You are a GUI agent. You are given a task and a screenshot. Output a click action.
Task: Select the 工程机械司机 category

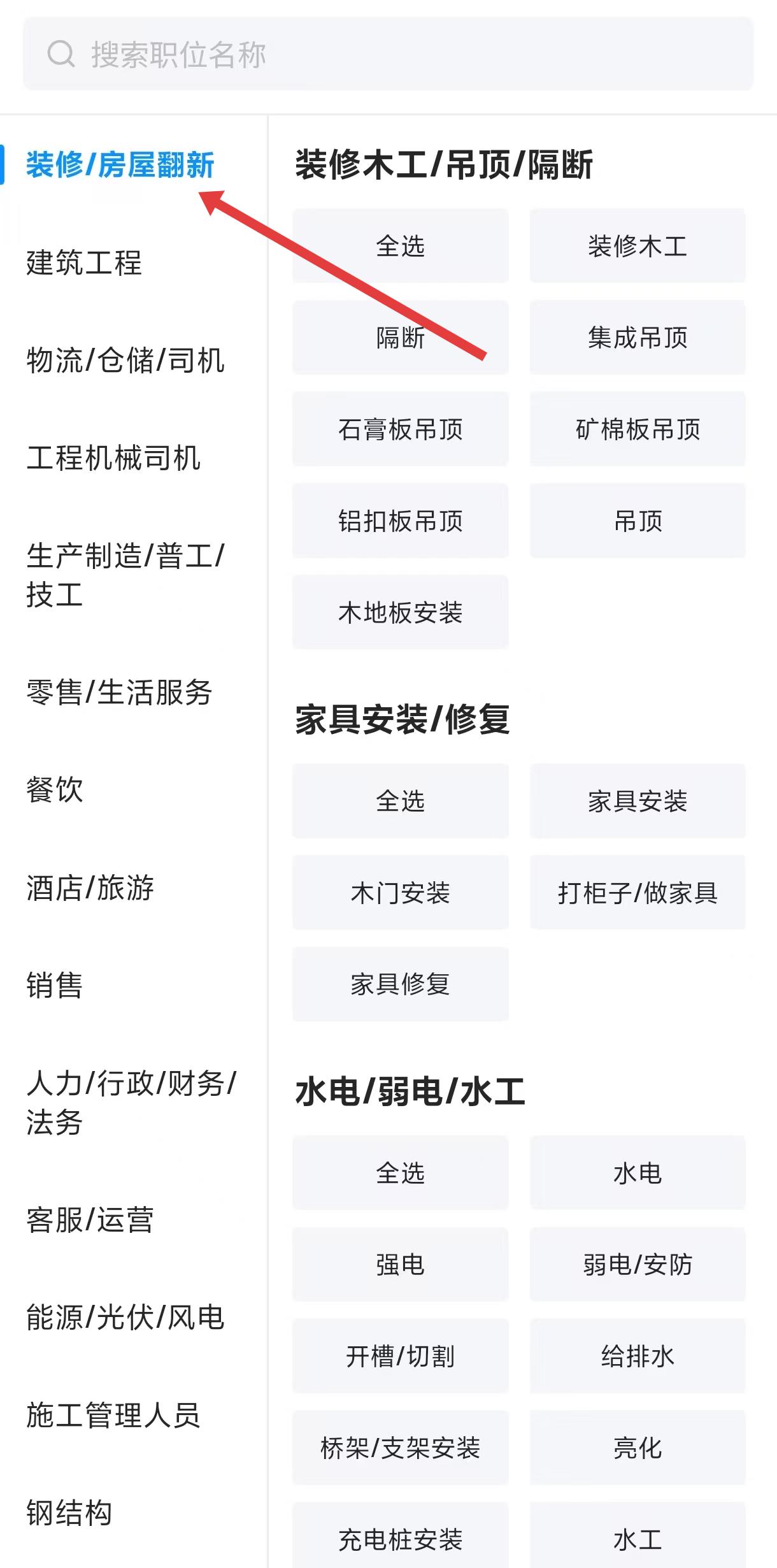[x=113, y=457]
